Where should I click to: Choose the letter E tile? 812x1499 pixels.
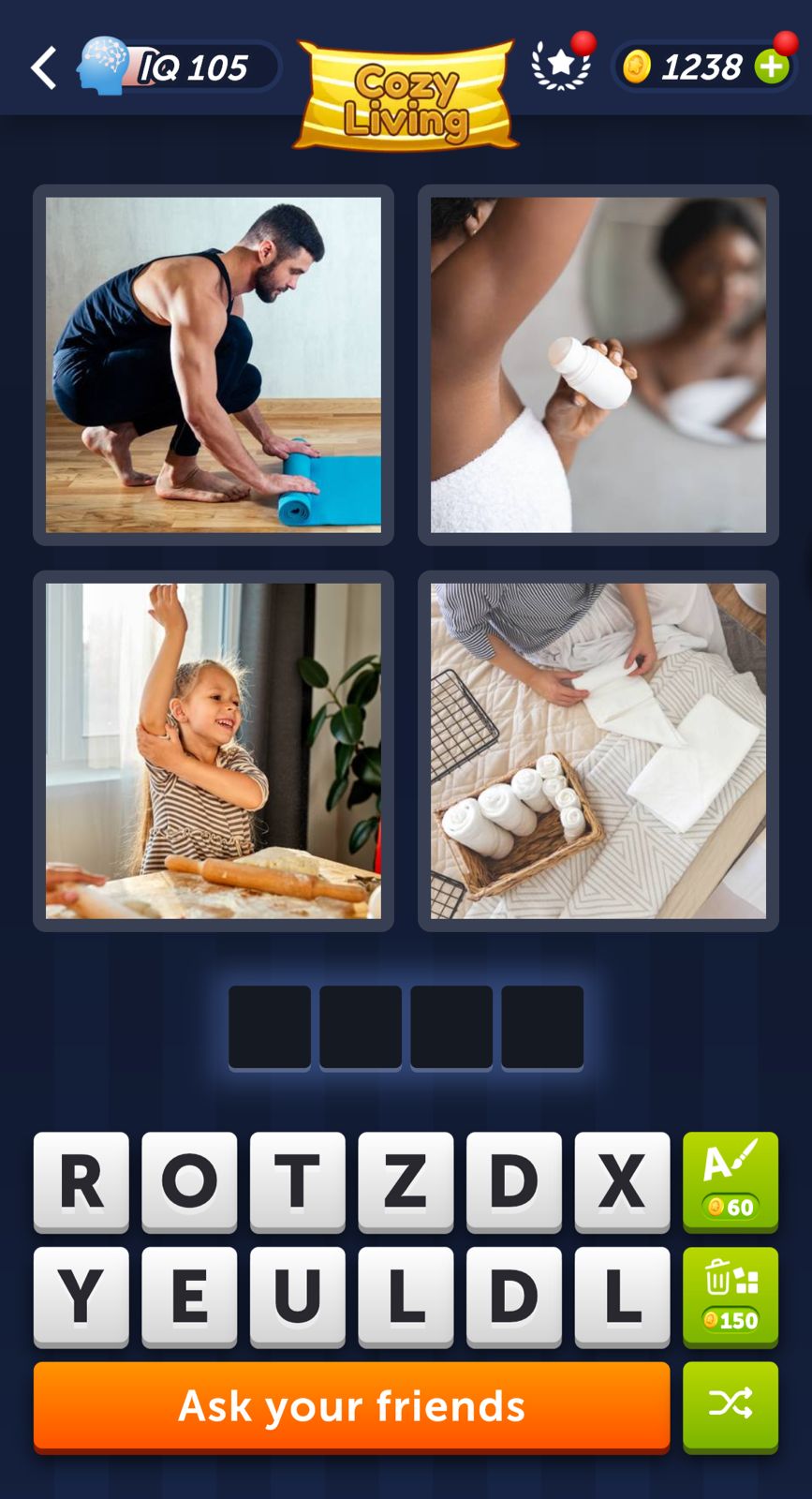tap(189, 1296)
